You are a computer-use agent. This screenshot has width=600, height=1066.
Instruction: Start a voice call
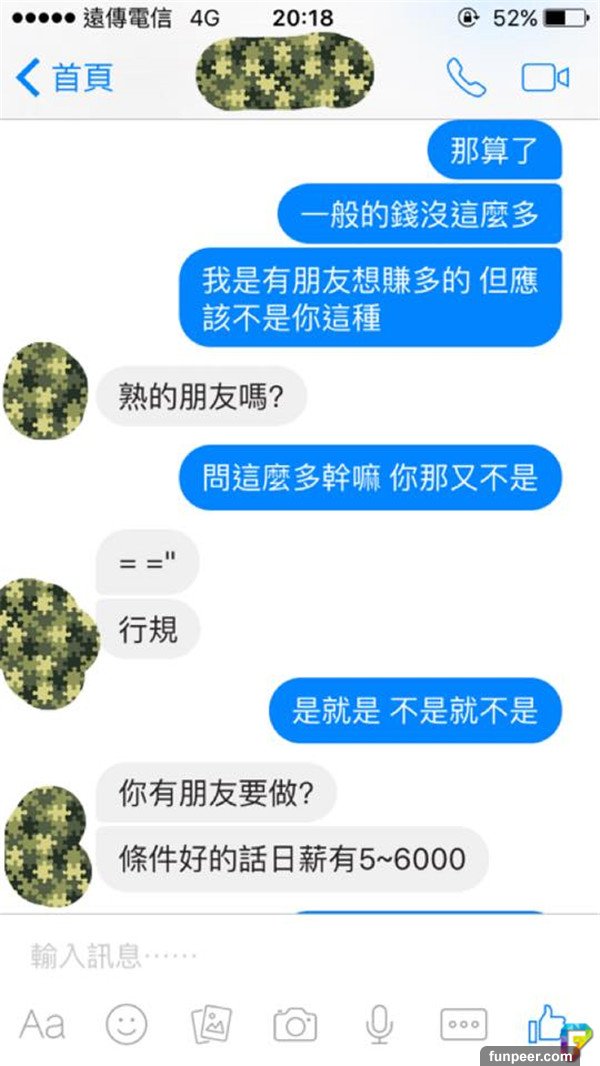466,77
